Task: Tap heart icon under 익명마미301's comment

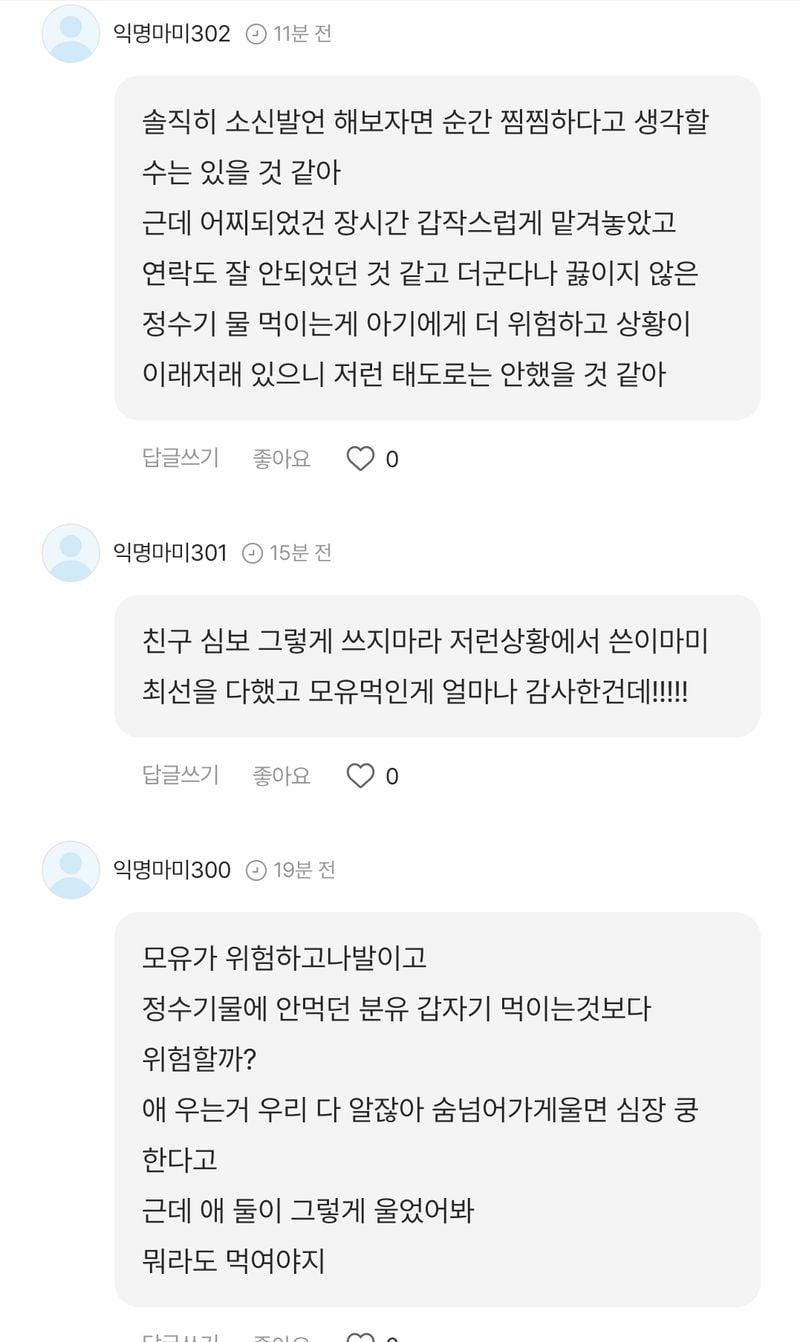Action: click(x=360, y=776)
